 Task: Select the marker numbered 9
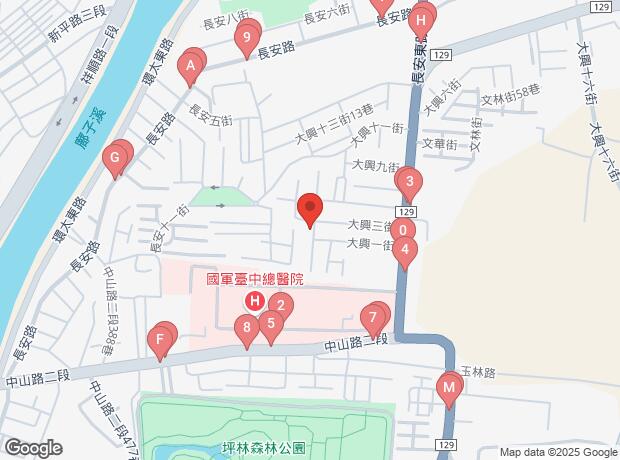coord(246,39)
